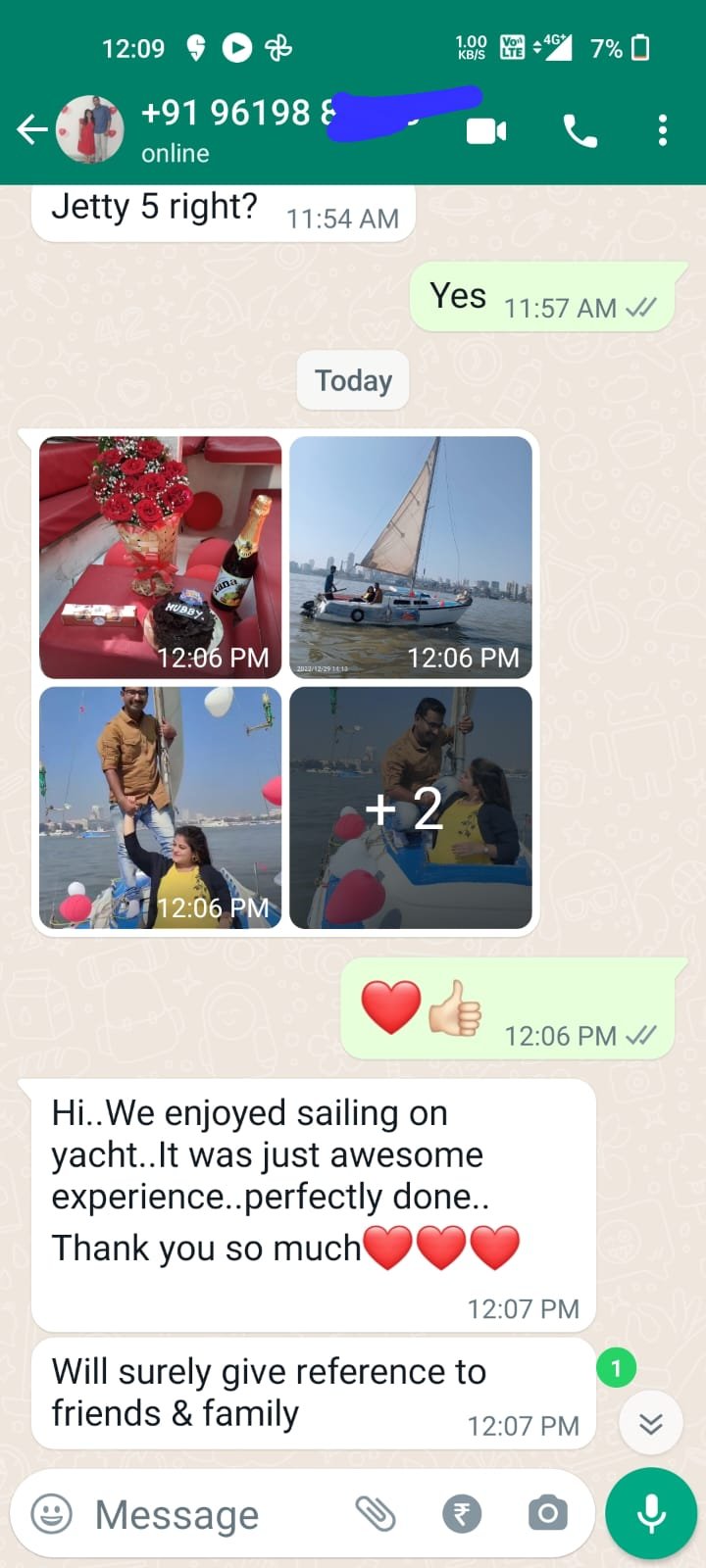Start a voice call with this contact

click(580, 130)
